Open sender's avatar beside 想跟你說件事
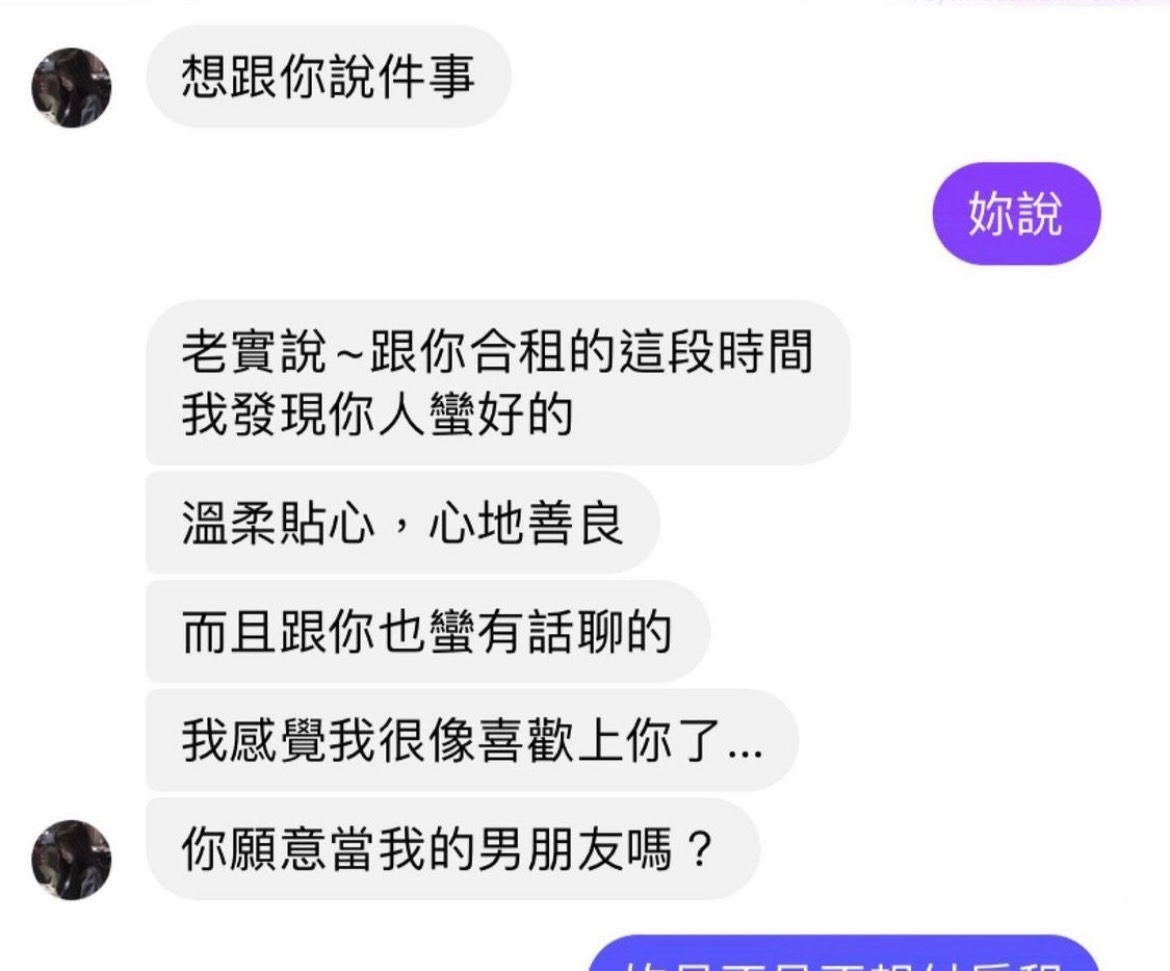1170x971 pixels. [x=71, y=88]
